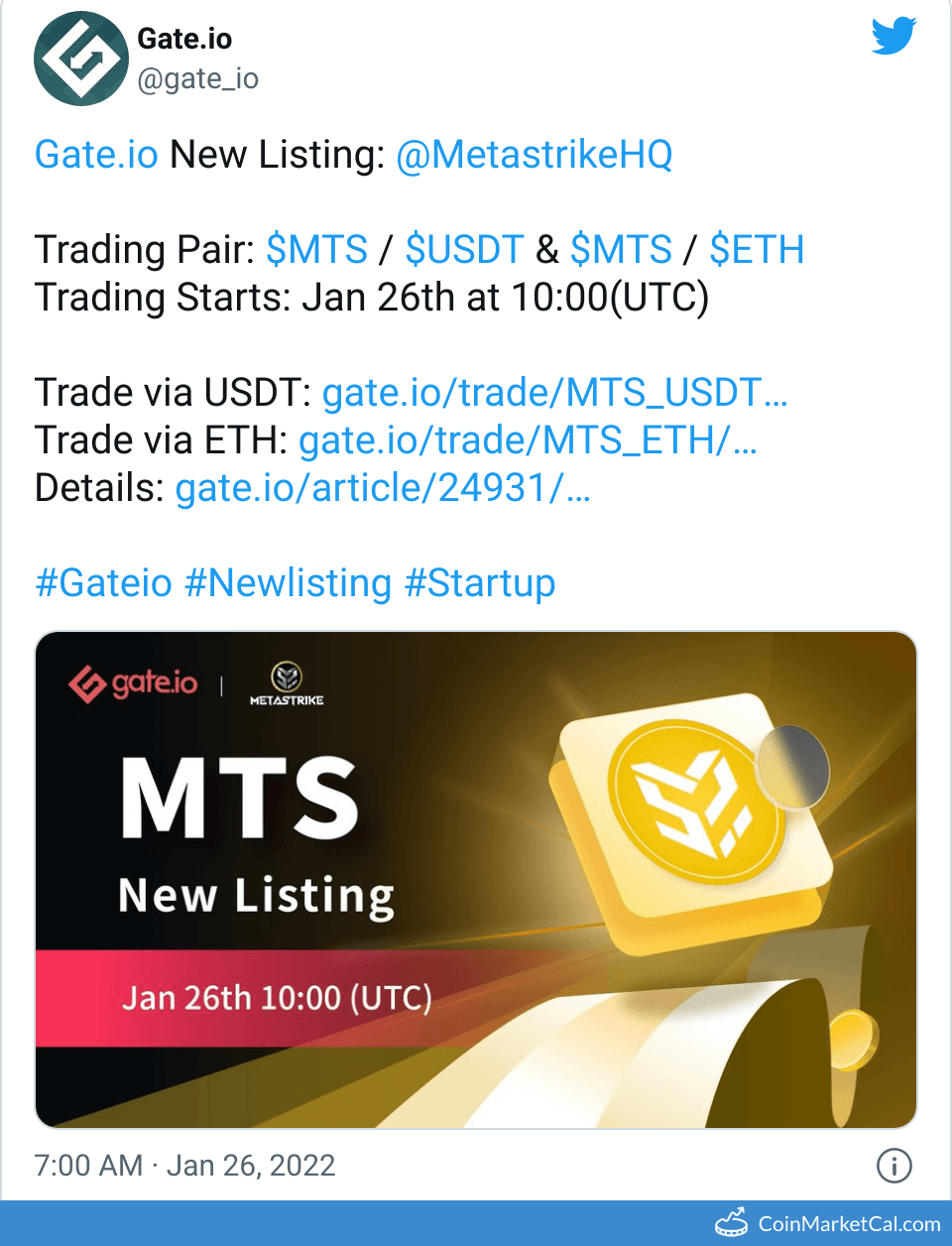Follow the gate.io/trade/MTS_USDT link
This screenshot has height=1246, width=952.
554,393
